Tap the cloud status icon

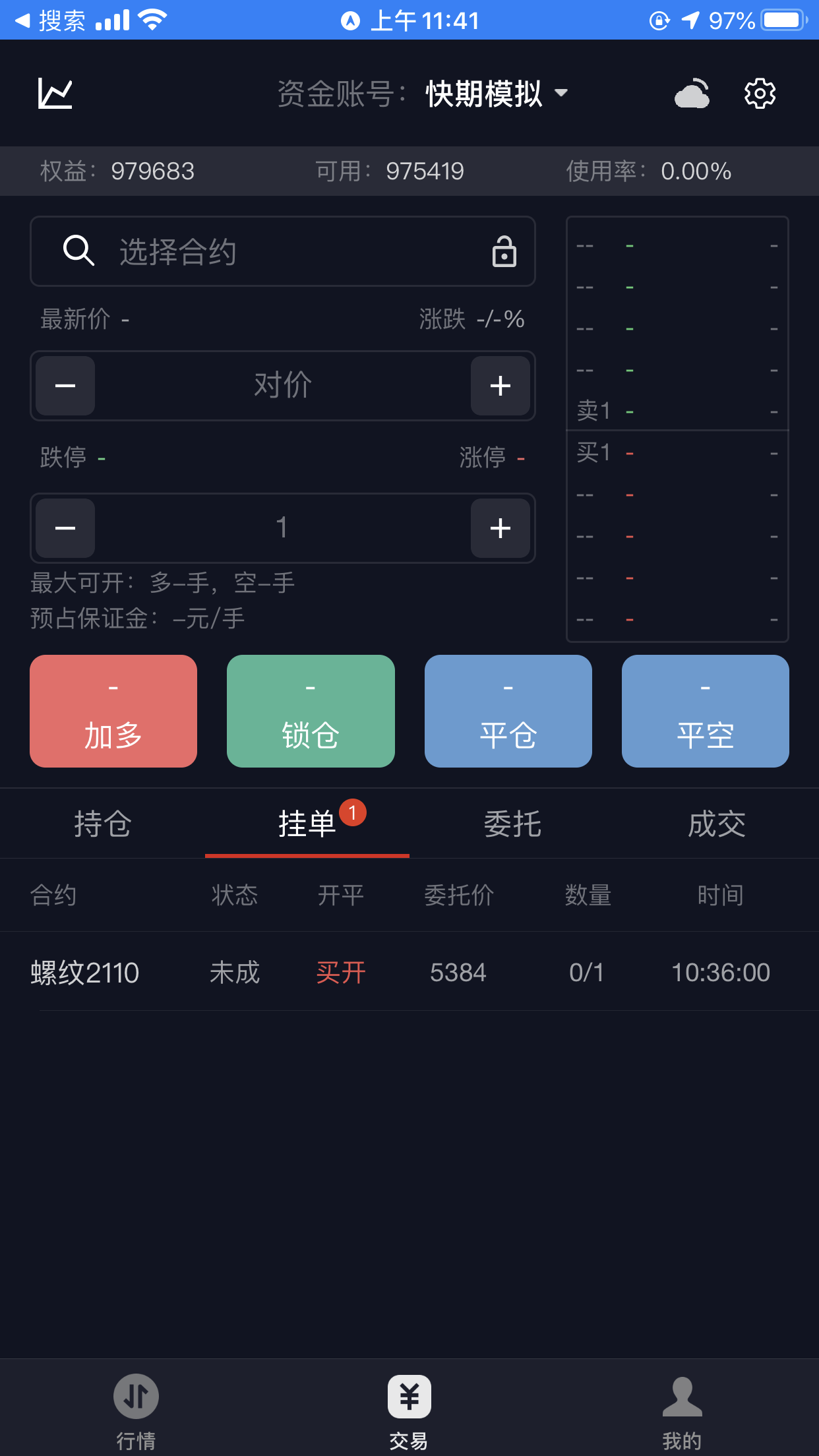click(x=692, y=94)
